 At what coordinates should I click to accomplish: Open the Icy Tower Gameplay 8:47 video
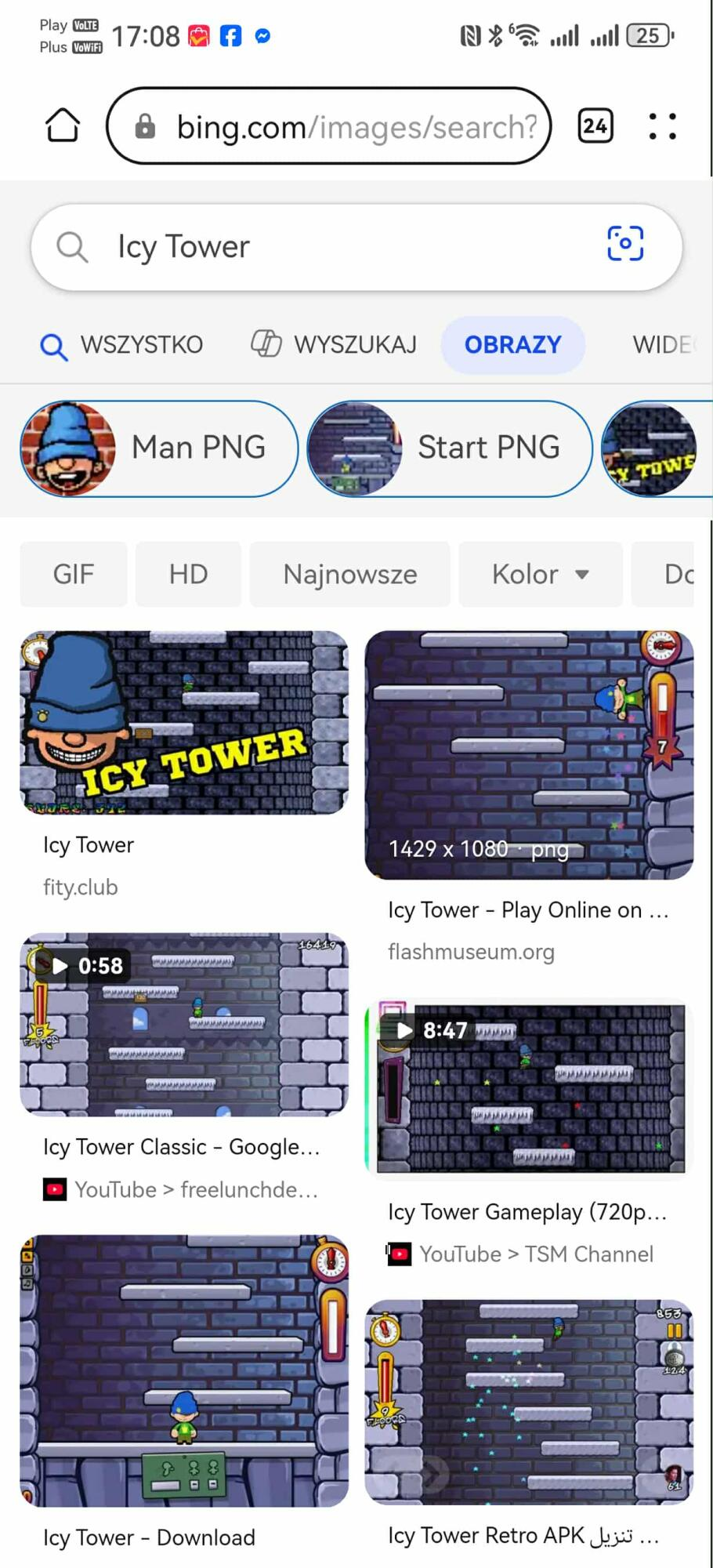[529, 1088]
